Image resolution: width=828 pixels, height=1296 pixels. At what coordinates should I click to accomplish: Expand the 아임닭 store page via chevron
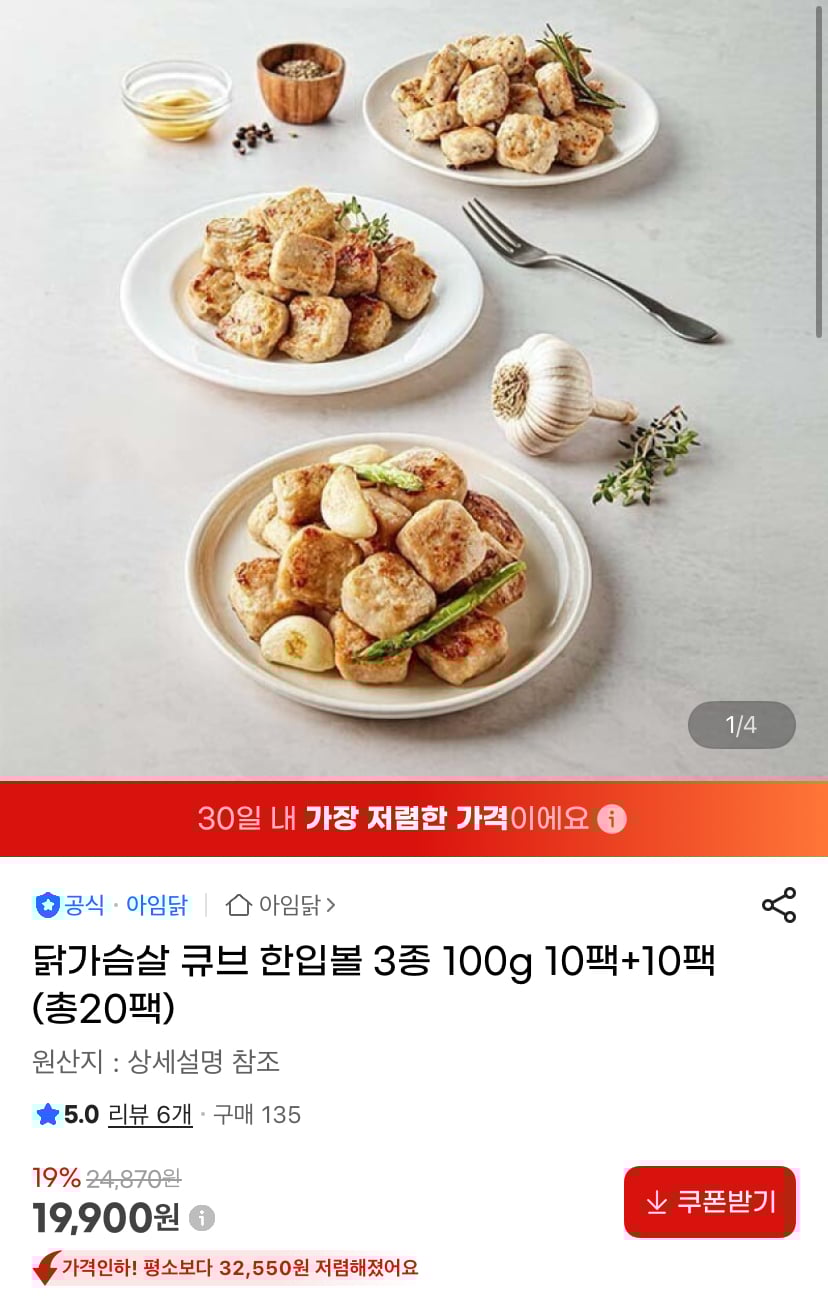330,905
